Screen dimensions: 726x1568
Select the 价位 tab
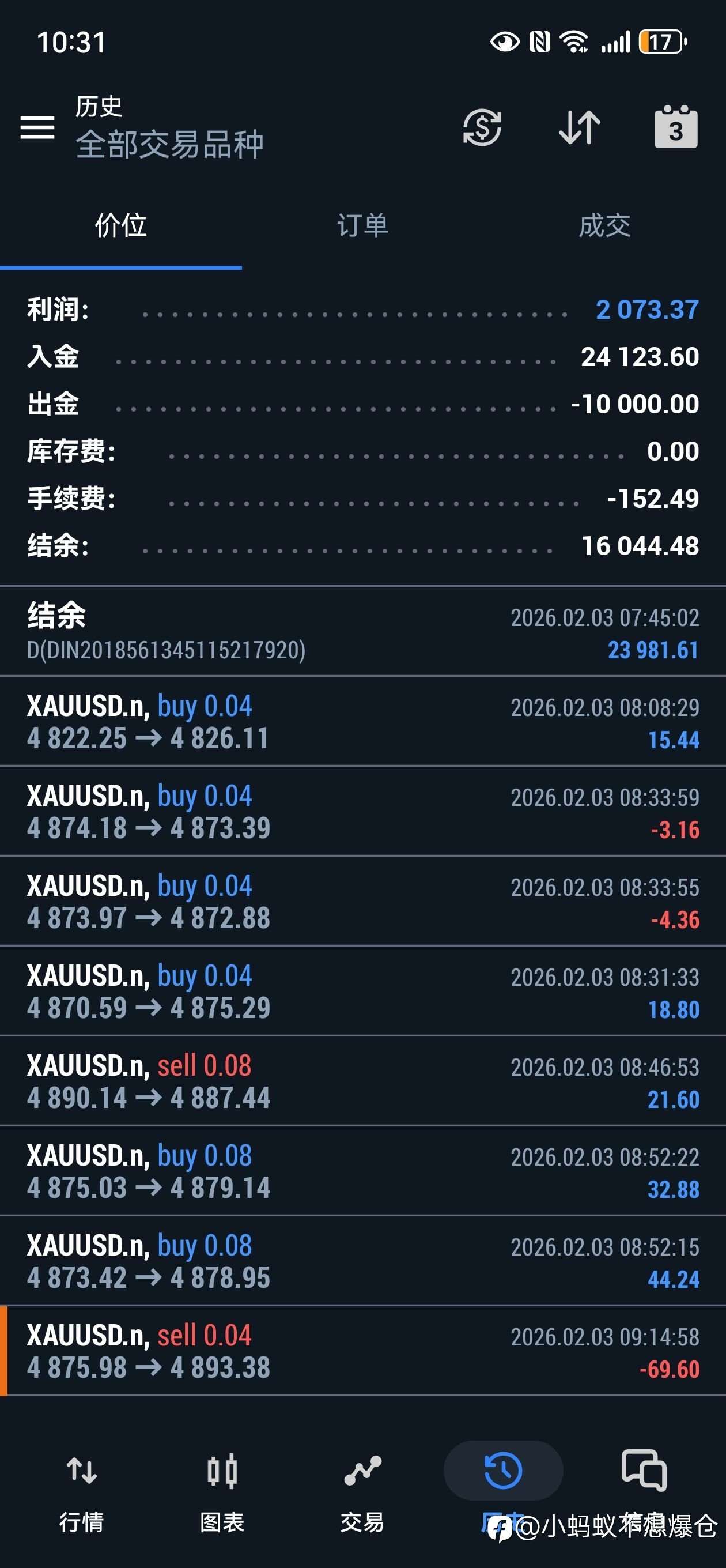[120, 226]
